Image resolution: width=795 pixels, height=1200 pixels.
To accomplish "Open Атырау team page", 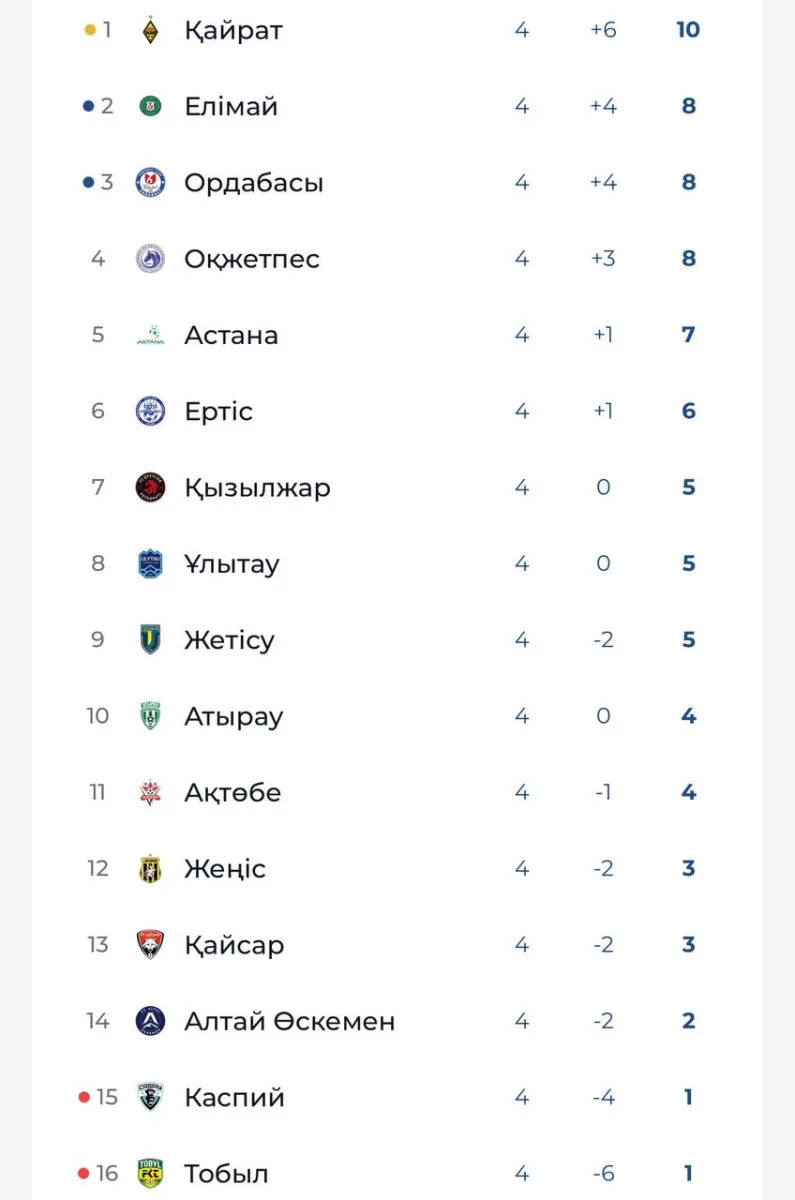I will [x=233, y=717].
